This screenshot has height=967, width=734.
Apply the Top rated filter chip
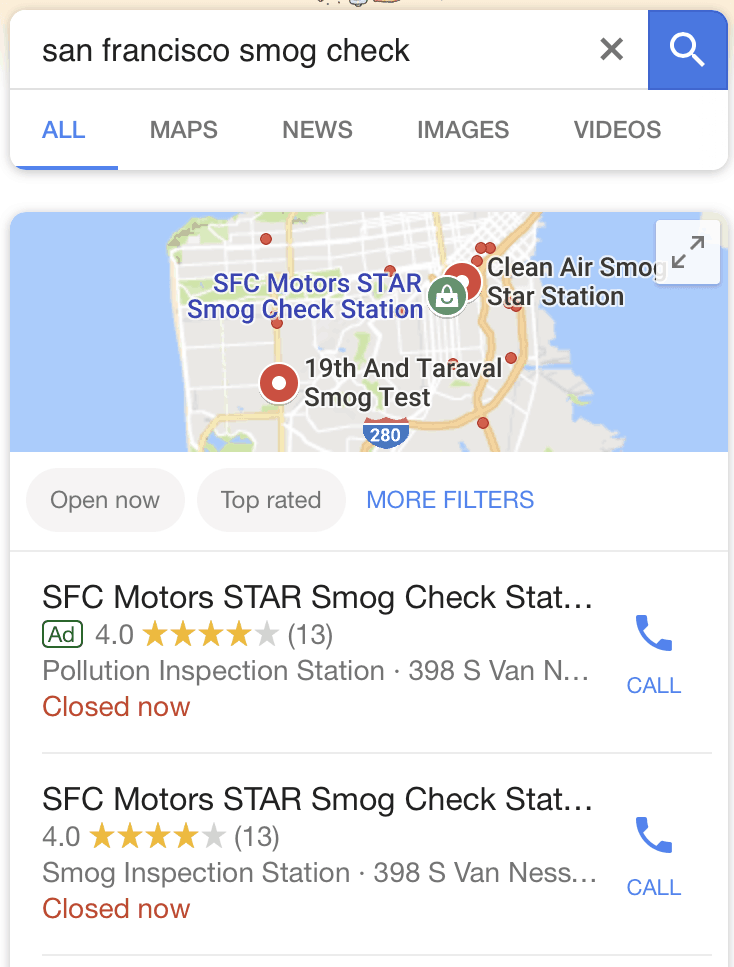click(270, 500)
